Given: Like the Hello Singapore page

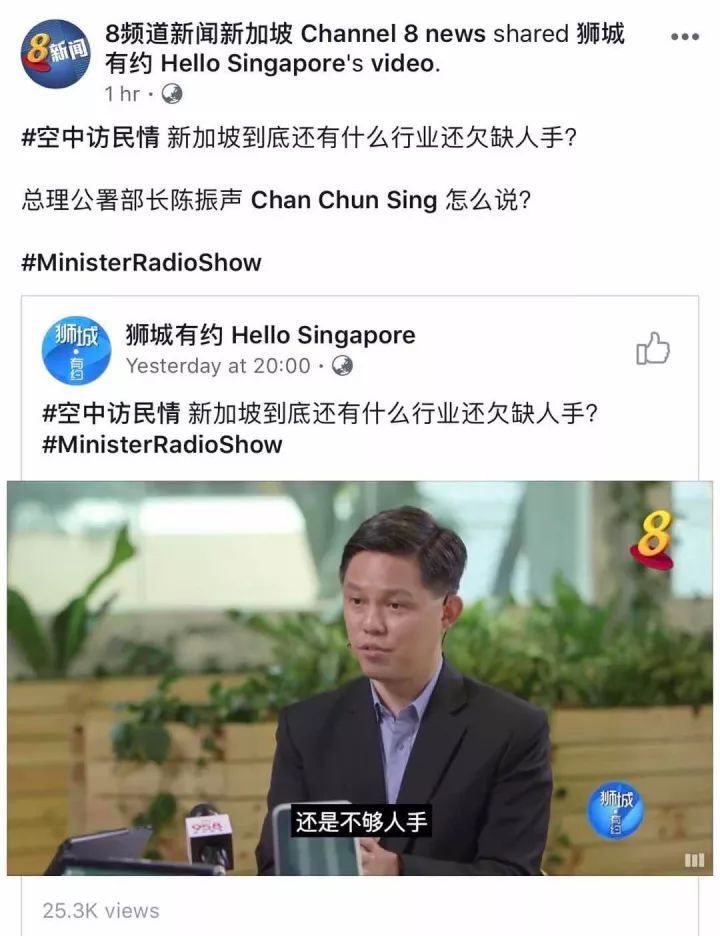Looking at the screenshot, I should 652,350.
